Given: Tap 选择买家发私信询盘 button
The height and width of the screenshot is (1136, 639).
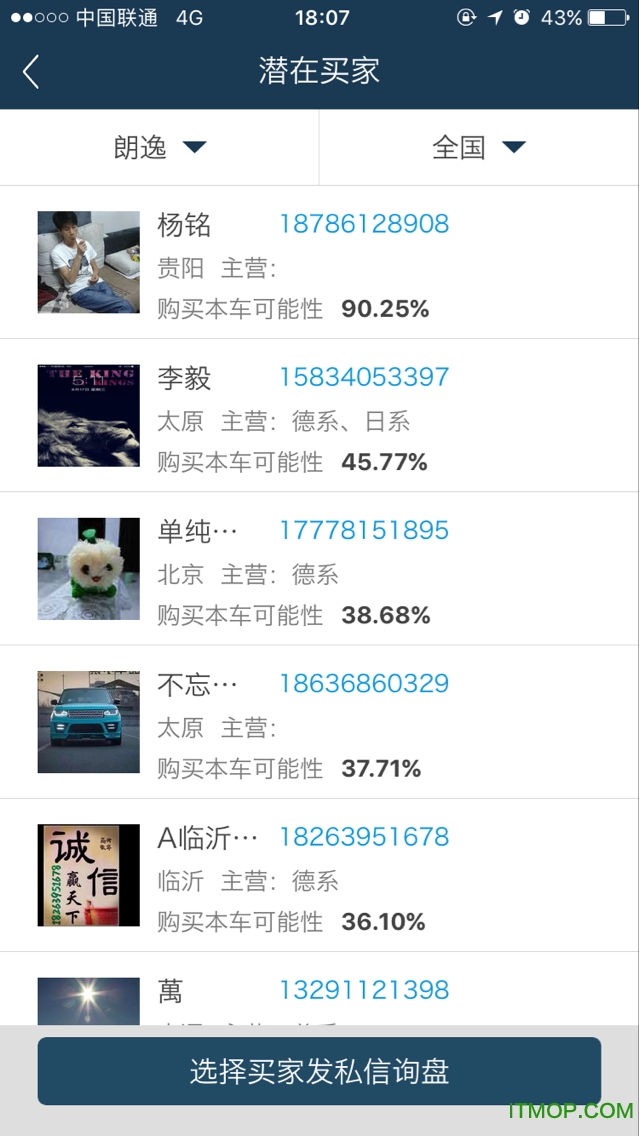Looking at the screenshot, I should click(x=319, y=1071).
